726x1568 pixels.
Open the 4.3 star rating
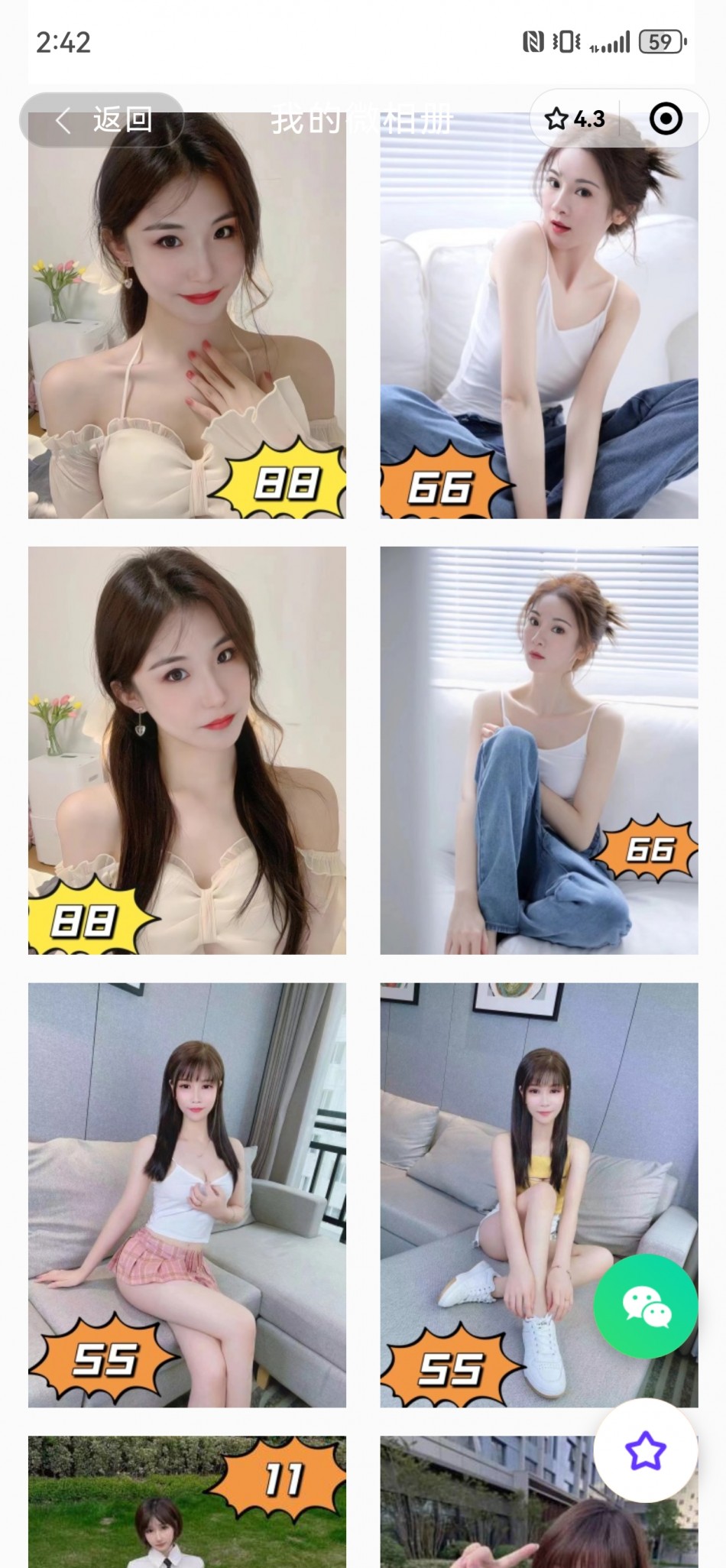pyautogui.click(x=575, y=119)
